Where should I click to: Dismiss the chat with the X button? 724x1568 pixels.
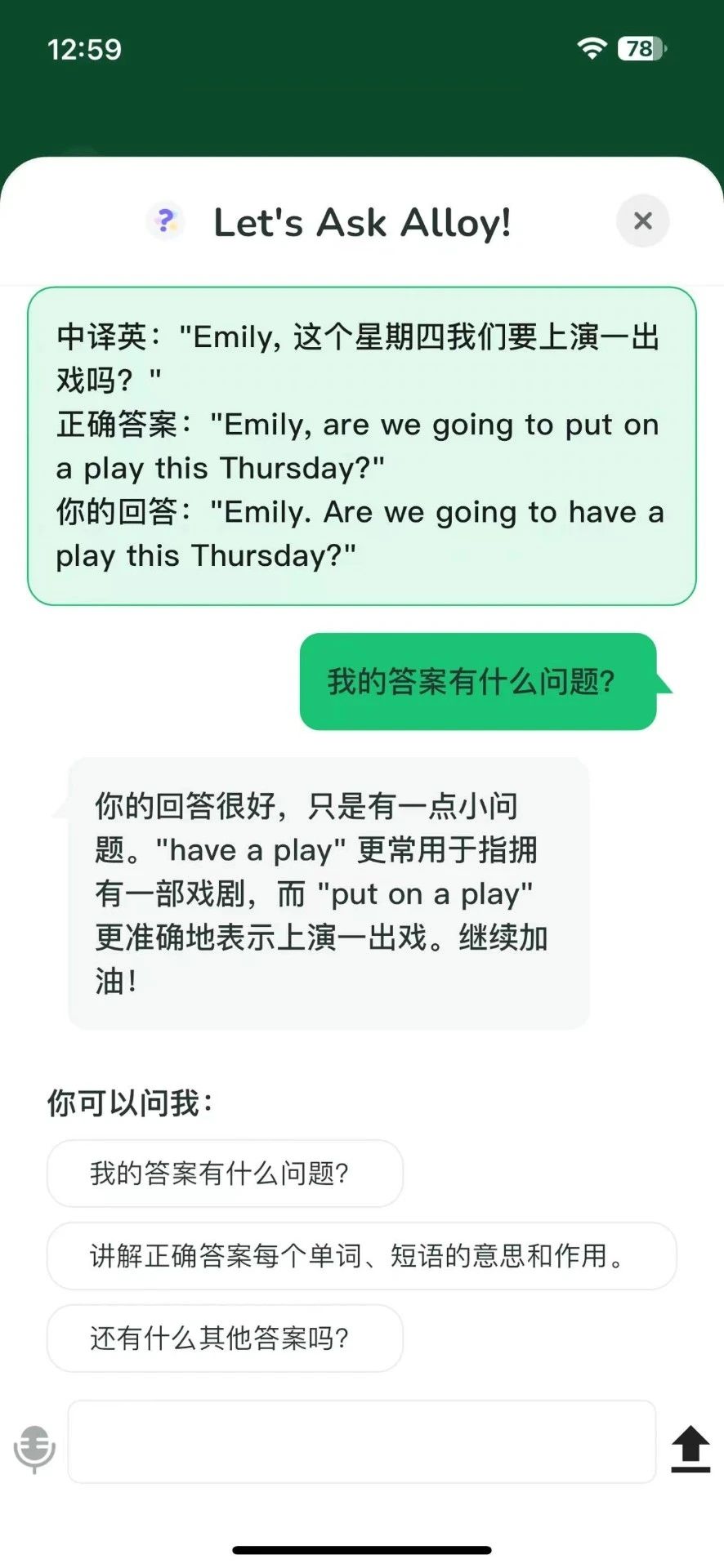[642, 220]
